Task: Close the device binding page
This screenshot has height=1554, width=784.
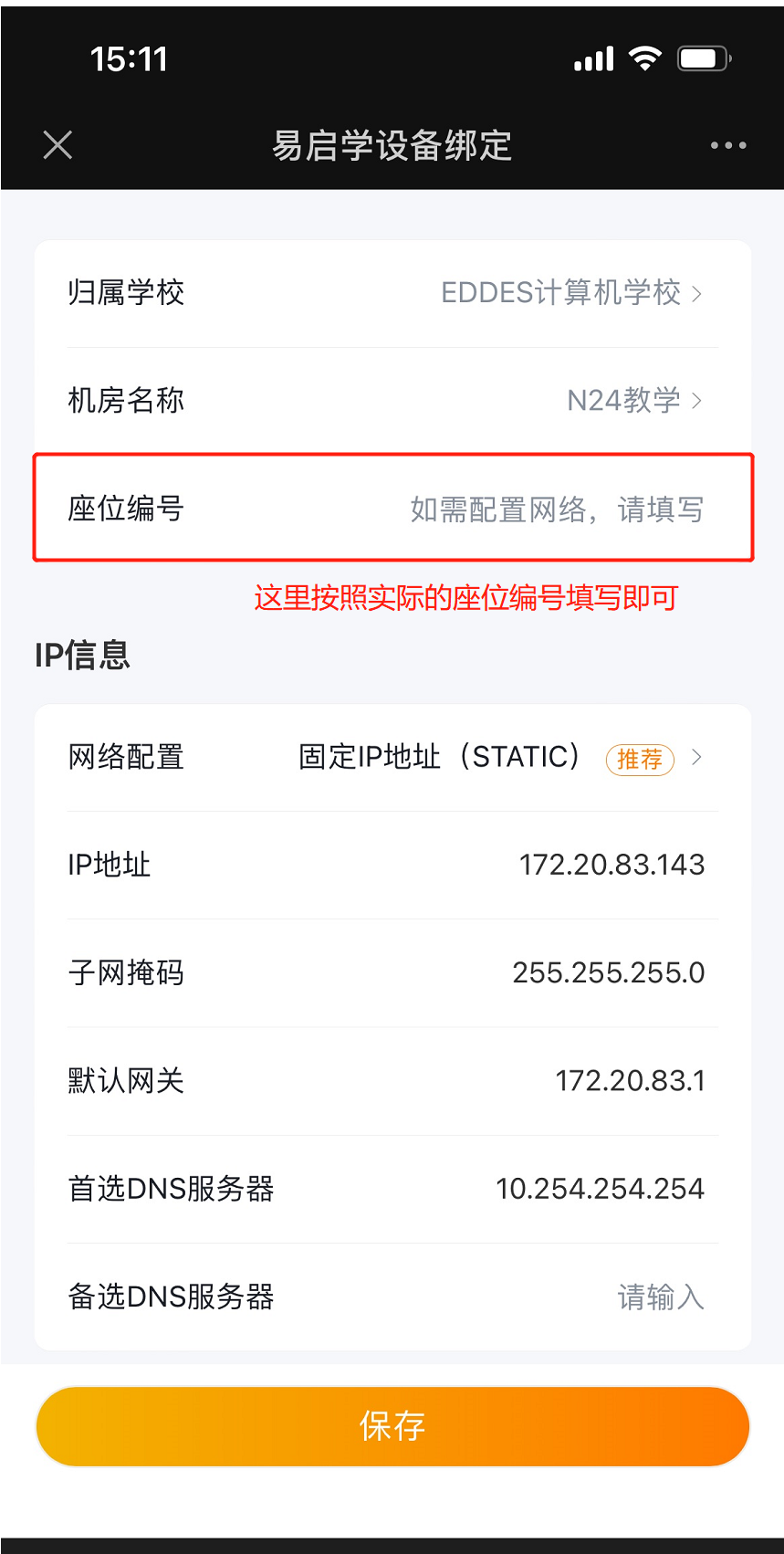Action: (x=57, y=145)
